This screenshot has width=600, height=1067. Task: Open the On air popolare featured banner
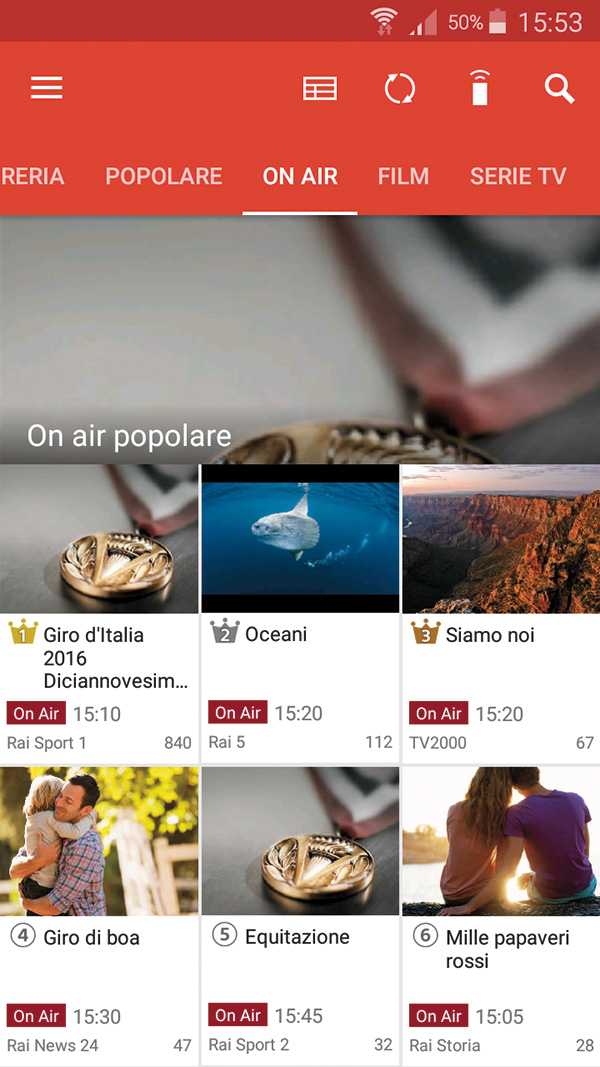[300, 340]
